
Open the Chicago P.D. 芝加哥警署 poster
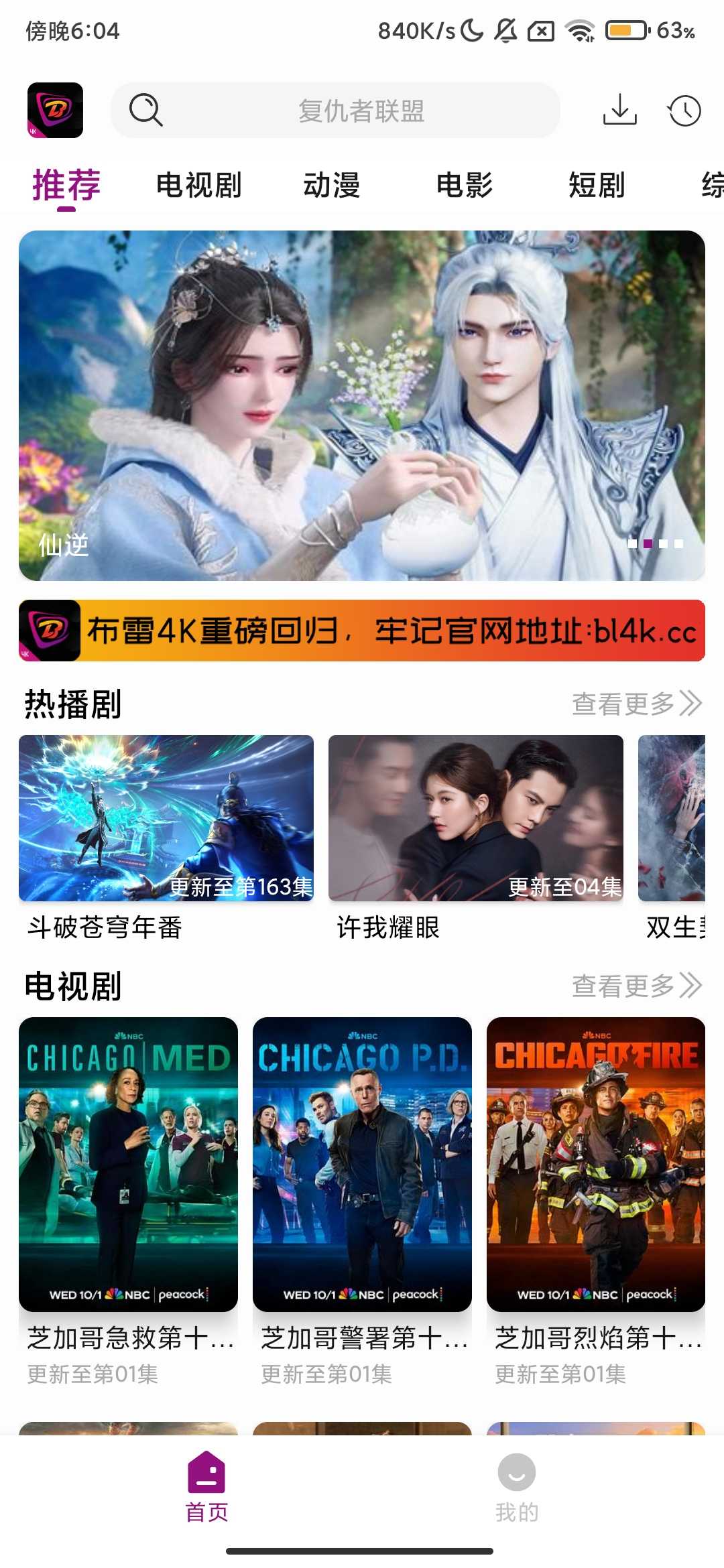pos(362,1165)
